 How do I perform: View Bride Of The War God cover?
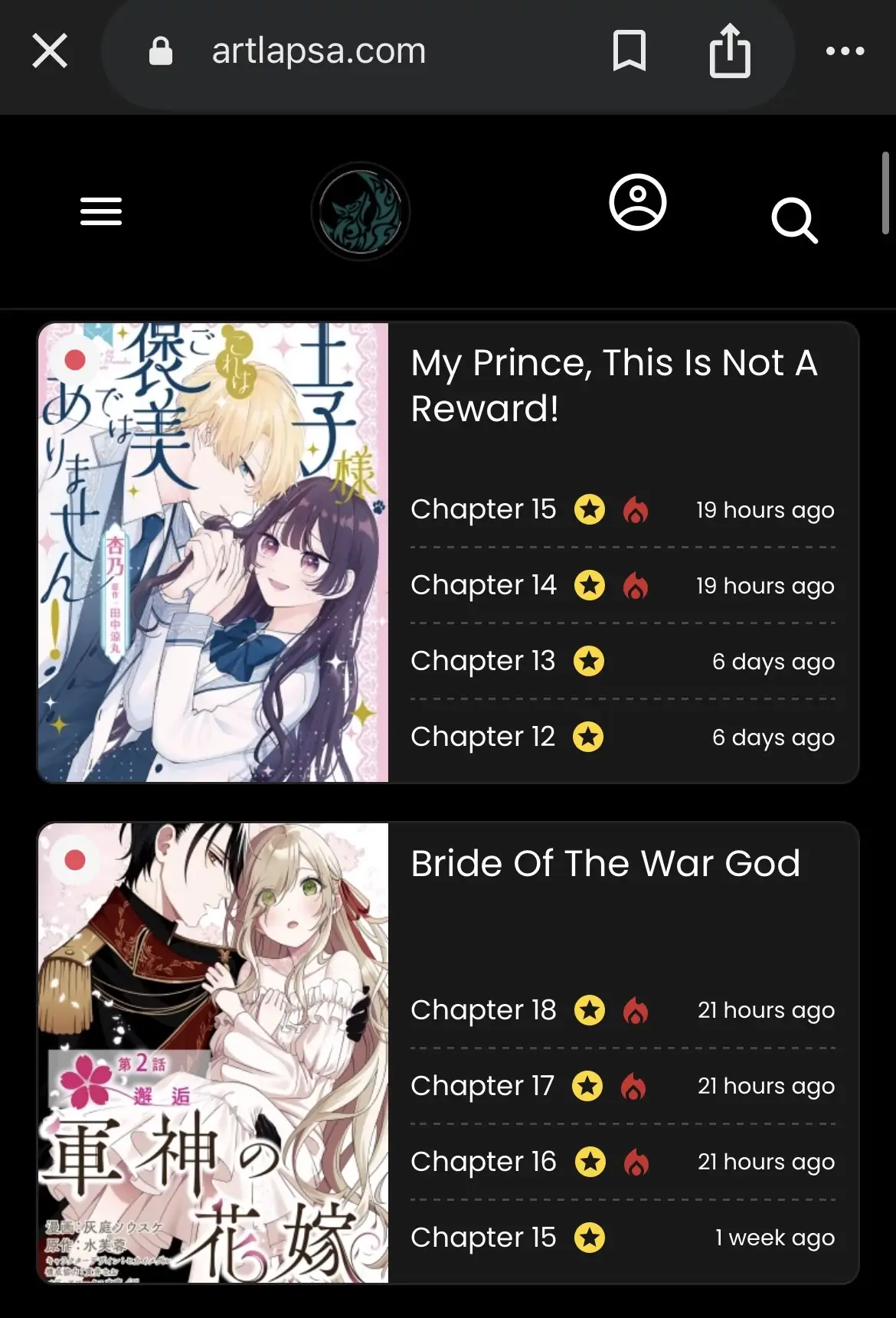pos(214,1052)
